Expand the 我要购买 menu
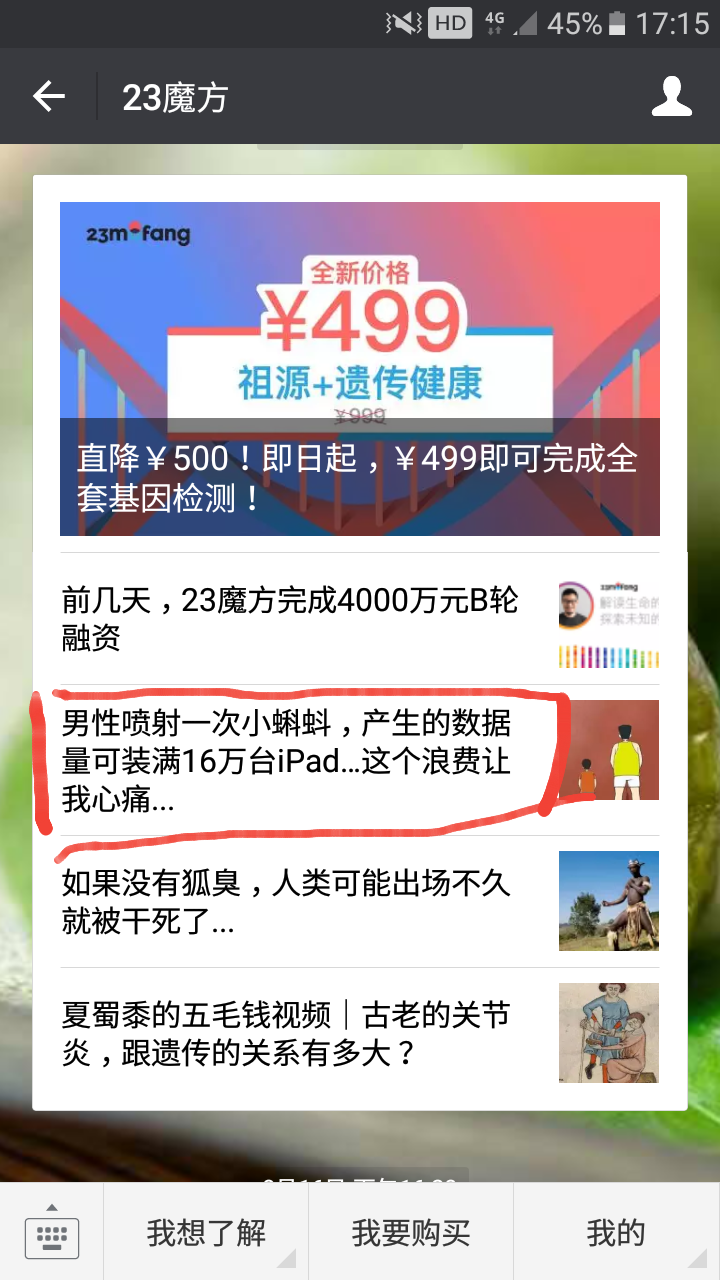This screenshot has width=720, height=1280. coord(411,1233)
